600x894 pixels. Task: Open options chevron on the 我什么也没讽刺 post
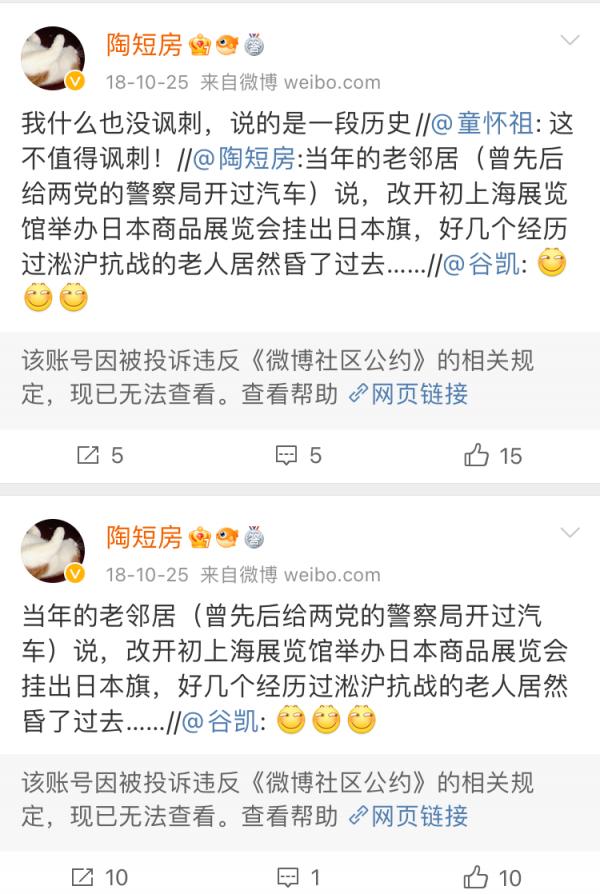(x=570, y=41)
